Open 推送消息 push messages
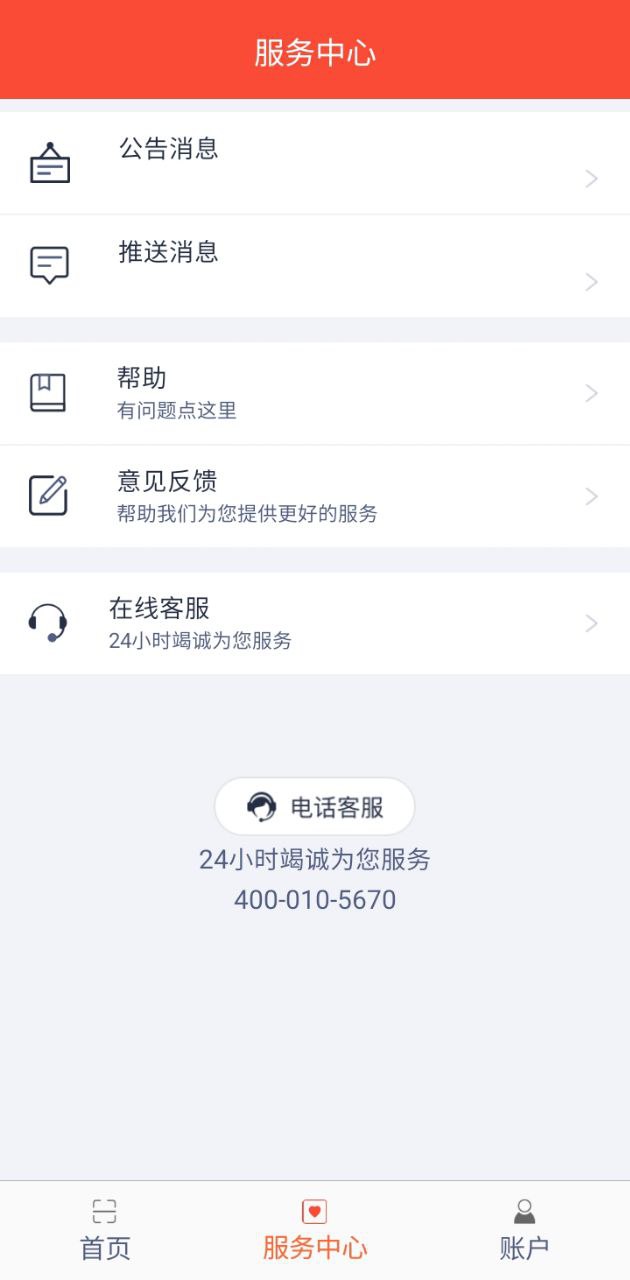The height and width of the screenshot is (1280, 630). 314,266
